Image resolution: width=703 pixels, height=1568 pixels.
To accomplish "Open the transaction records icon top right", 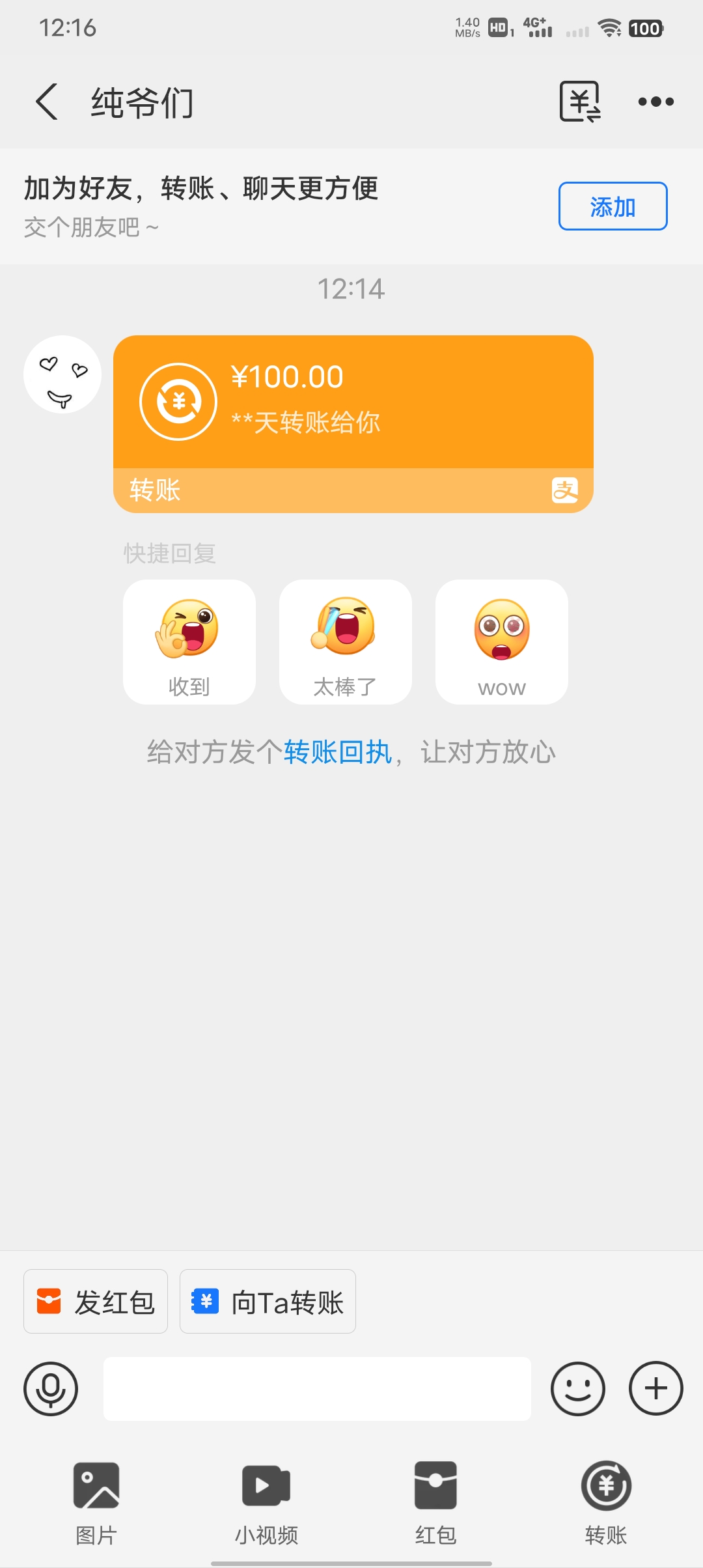I will pos(580,102).
